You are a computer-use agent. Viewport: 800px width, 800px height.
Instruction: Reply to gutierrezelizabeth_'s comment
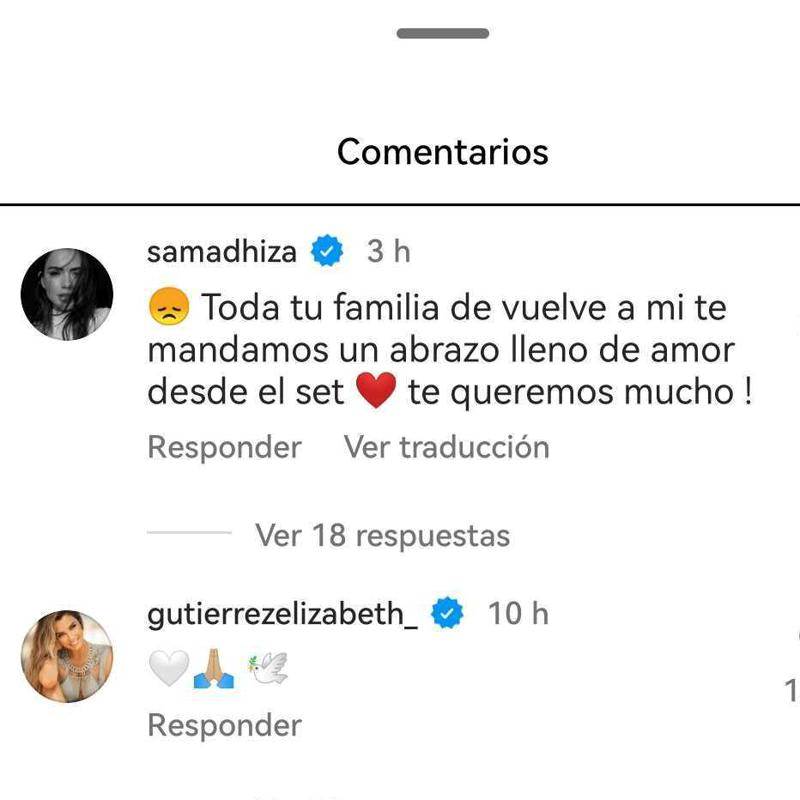(x=224, y=725)
